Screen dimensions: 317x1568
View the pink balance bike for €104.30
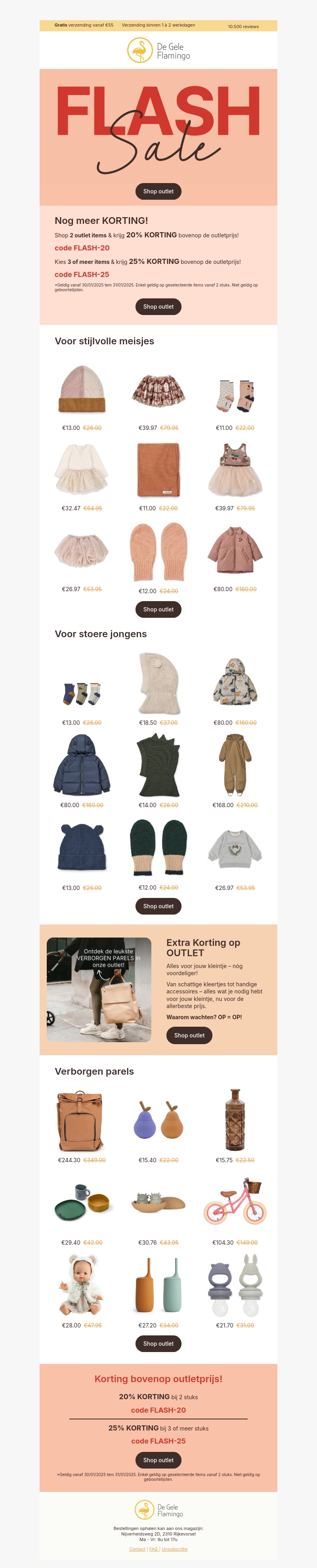pyautogui.click(x=235, y=1201)
